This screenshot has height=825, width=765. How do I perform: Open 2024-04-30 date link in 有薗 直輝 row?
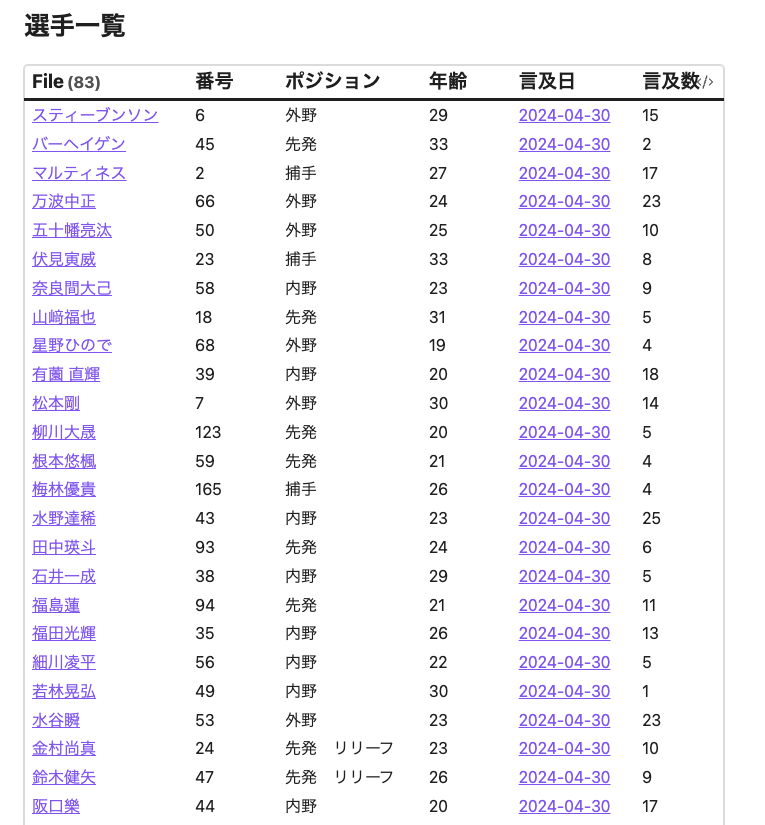point(564,375)
